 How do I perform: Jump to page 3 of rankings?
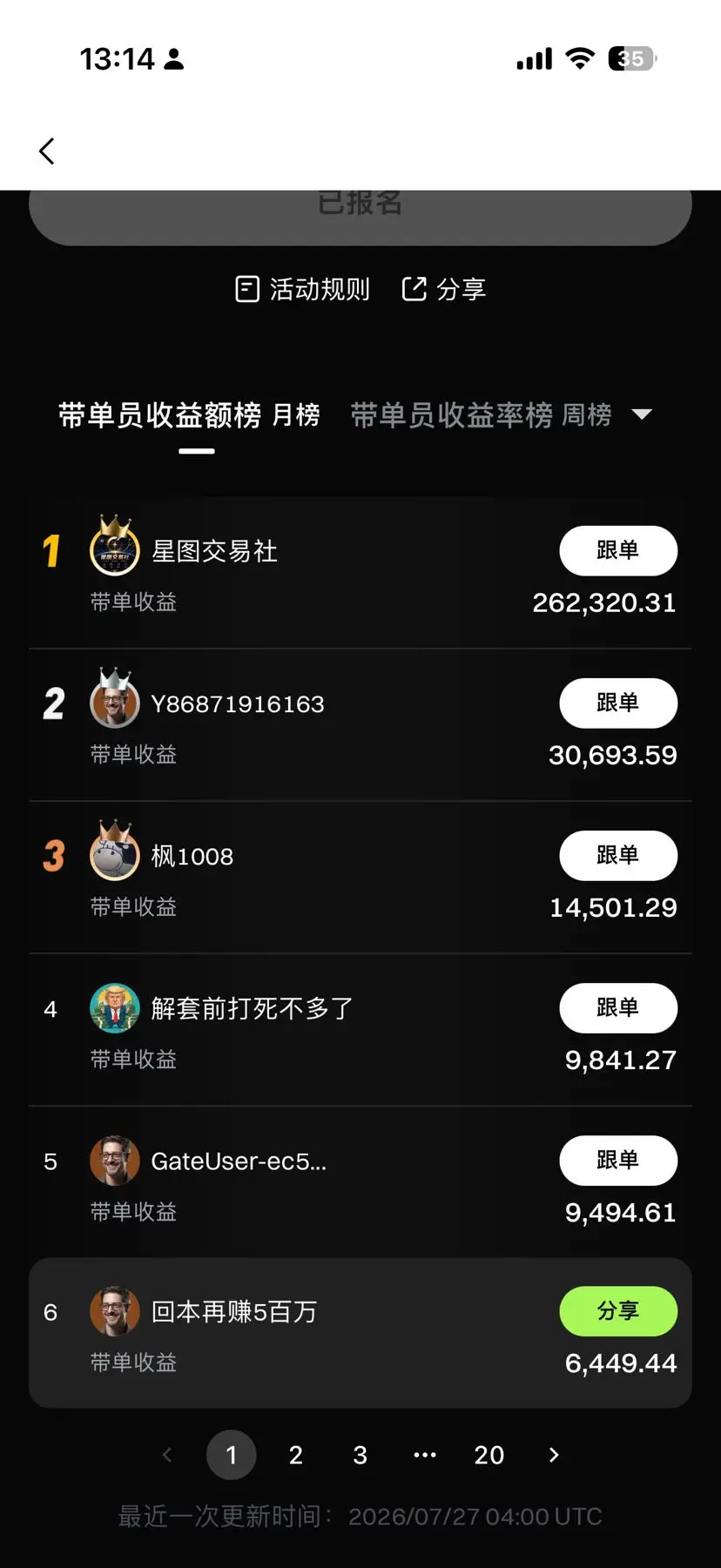pos(360,1454)
